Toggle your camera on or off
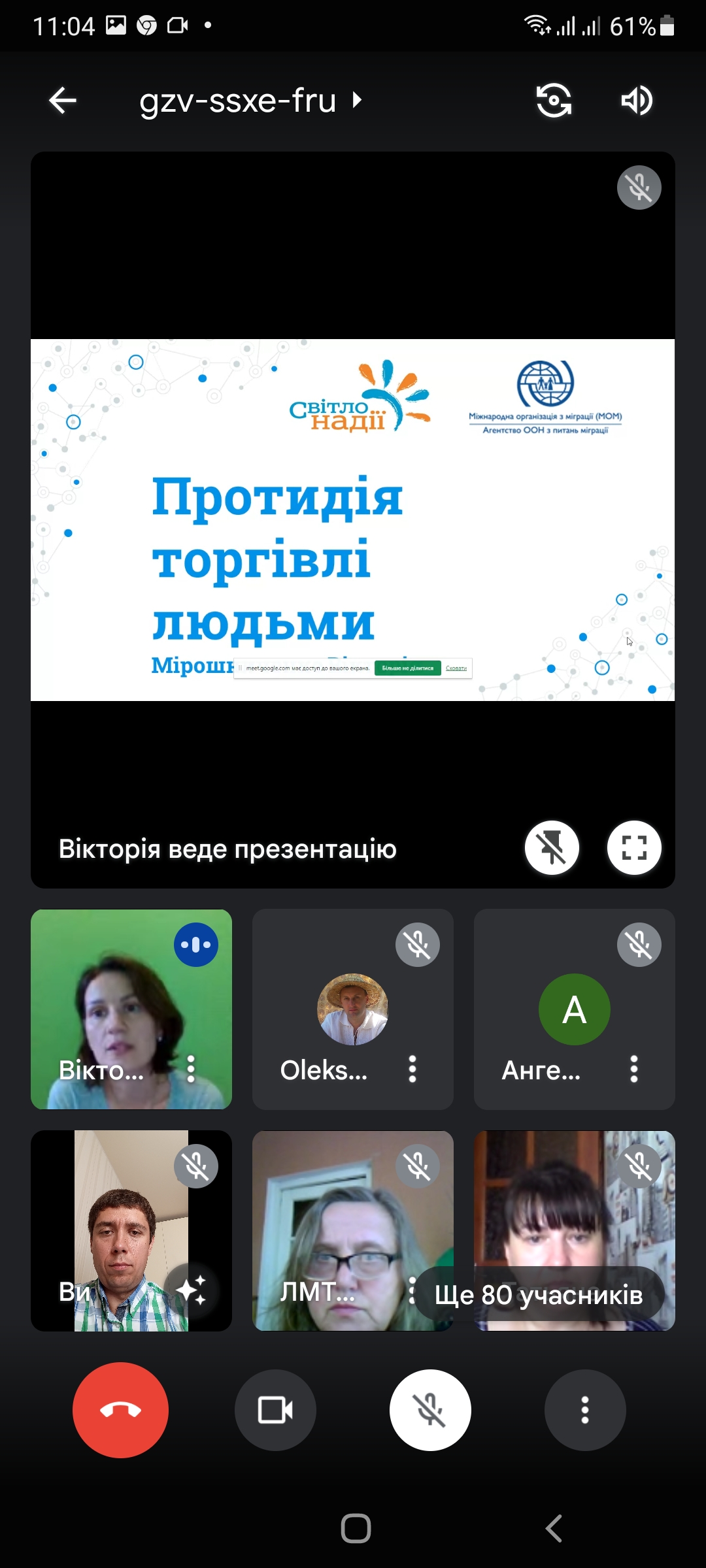Image resolution: width=706 pixels, height=1568 pixels. pos(275,1410)
